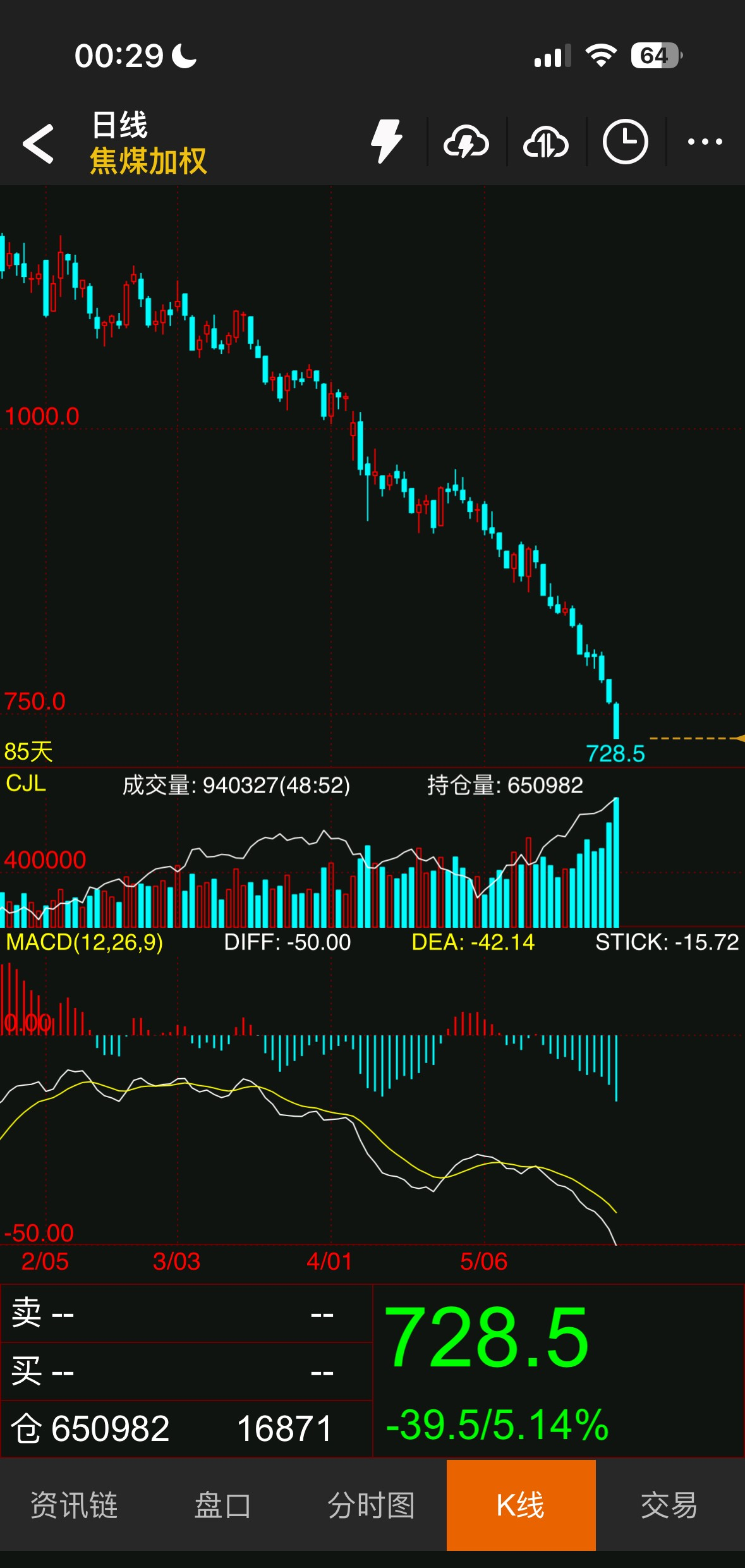This screenshot has width=745, height=1568.
Task: Tap the CJL volume indicator label
Action: (26, 784)
